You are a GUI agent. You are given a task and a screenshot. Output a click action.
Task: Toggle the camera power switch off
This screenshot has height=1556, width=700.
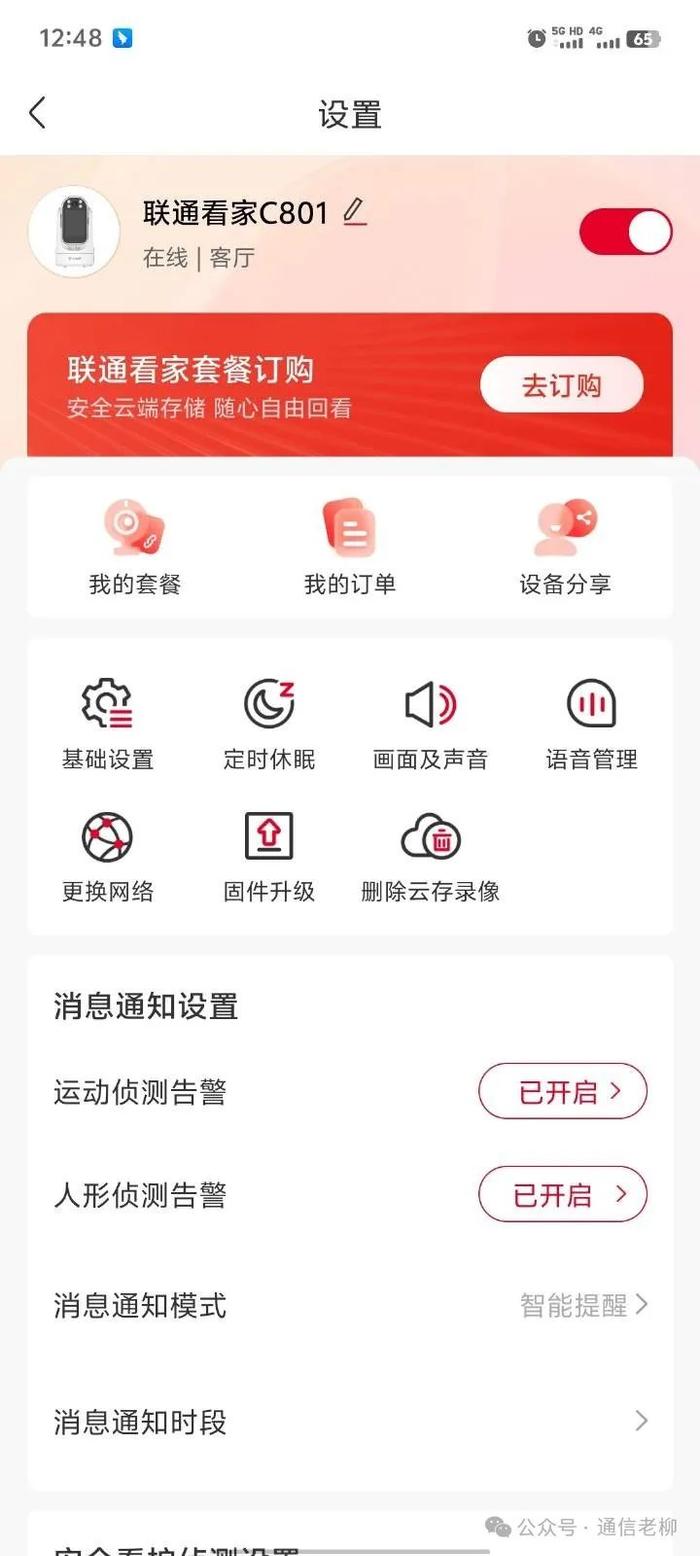pyautogui.click(x=625, y=232)
